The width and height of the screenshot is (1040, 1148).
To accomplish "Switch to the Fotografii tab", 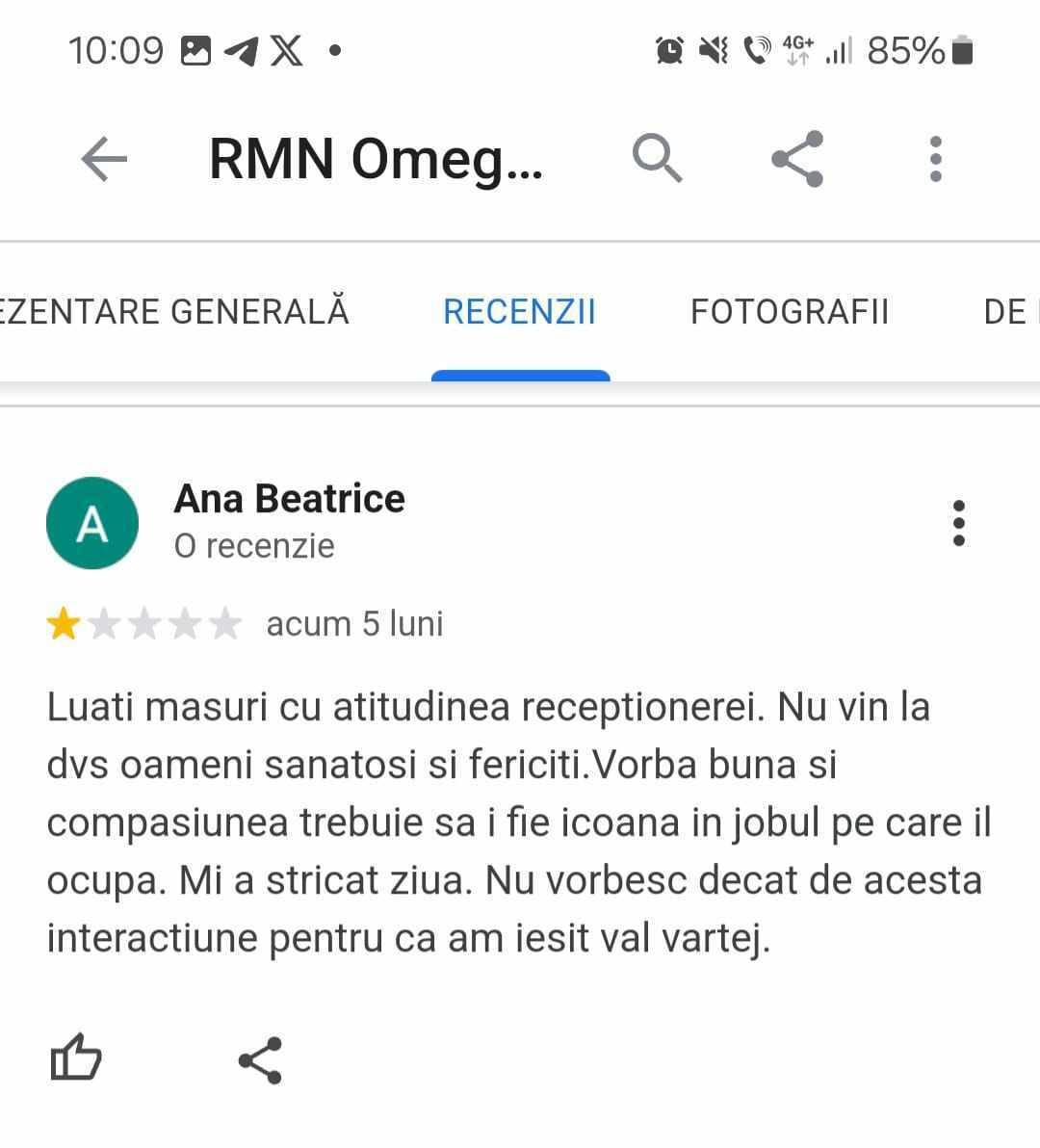I will point(789,312).
